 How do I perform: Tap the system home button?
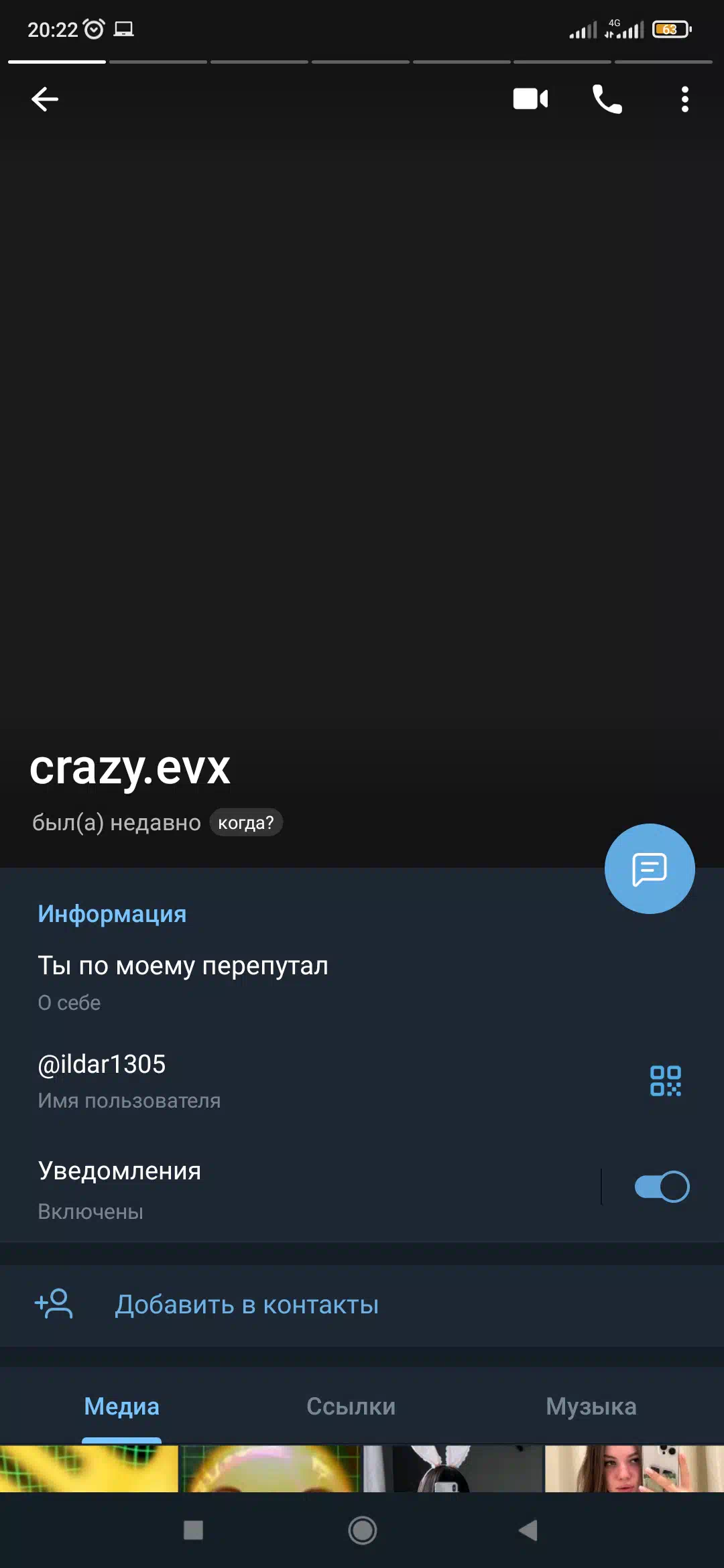[x=362, y=1530]
